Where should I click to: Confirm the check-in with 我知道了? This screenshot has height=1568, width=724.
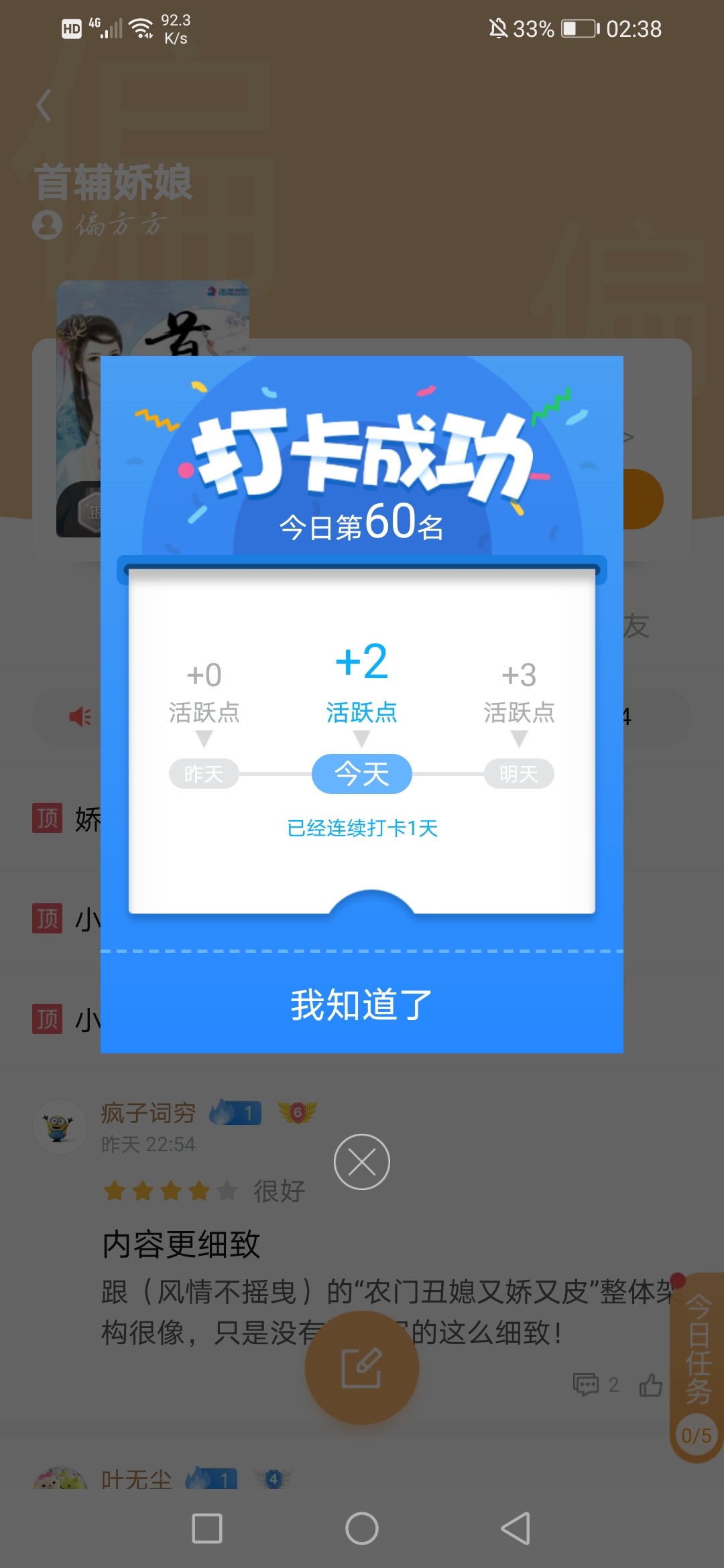361,1004
